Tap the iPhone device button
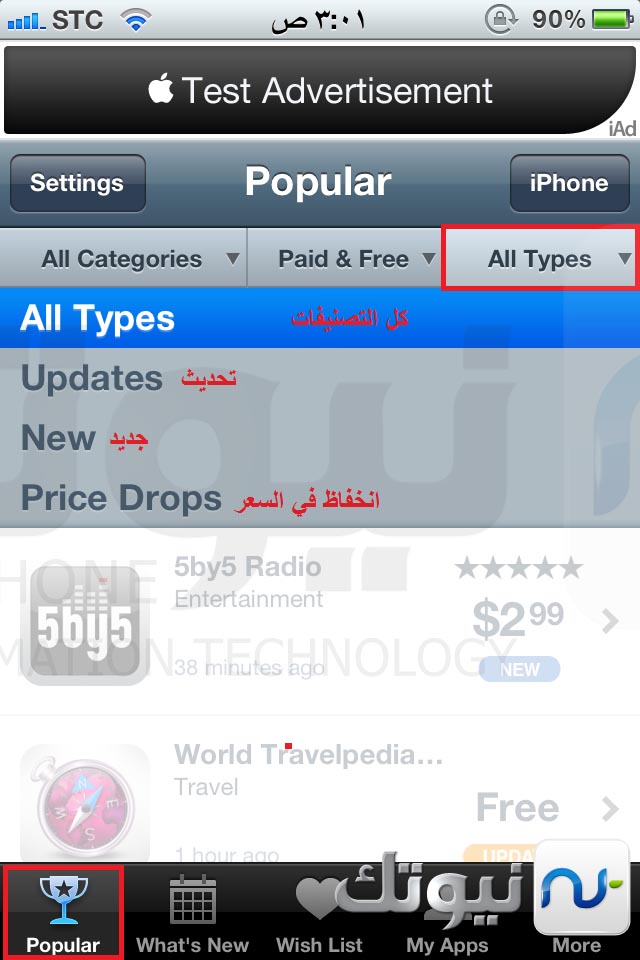640x960 pixels. (568, 183)
